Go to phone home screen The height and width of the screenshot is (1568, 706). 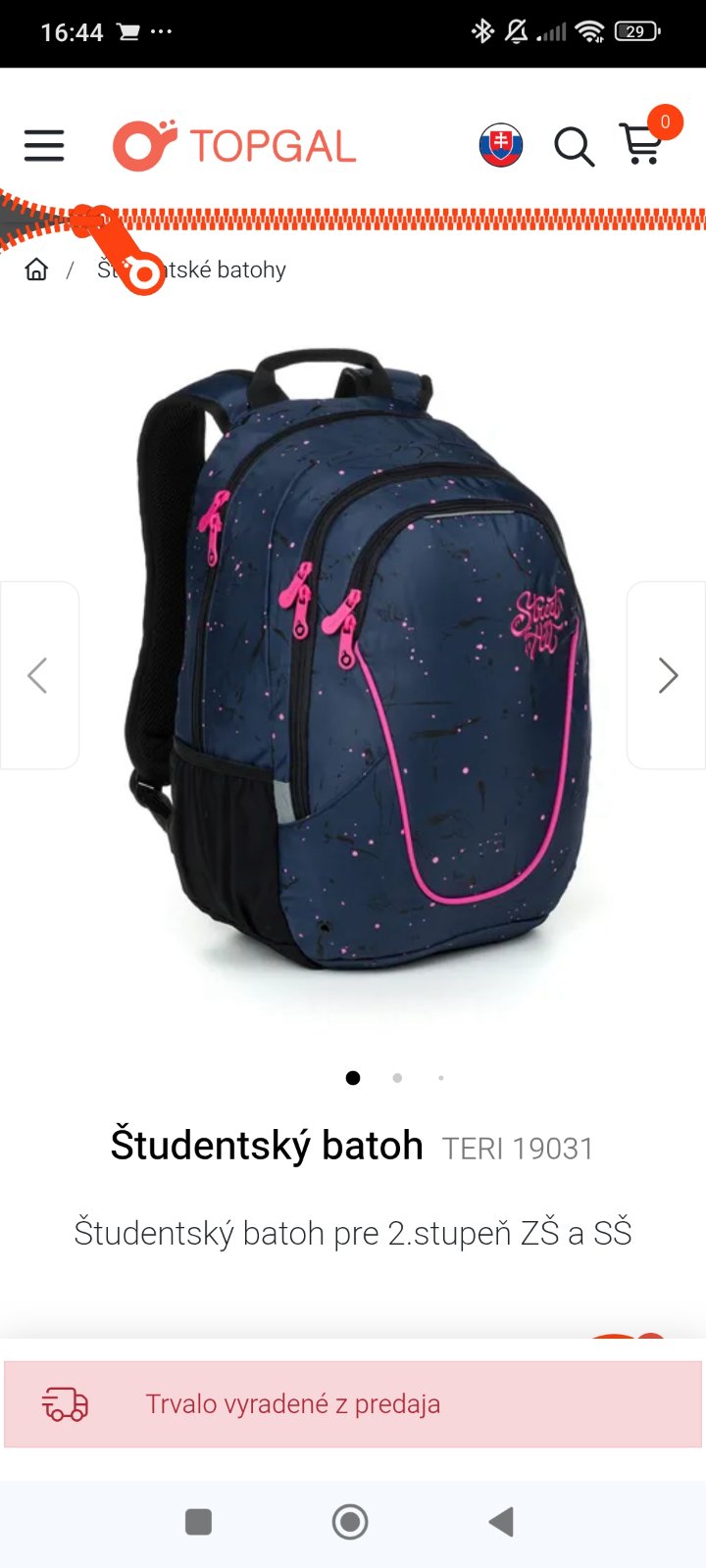coord(350,1522)
